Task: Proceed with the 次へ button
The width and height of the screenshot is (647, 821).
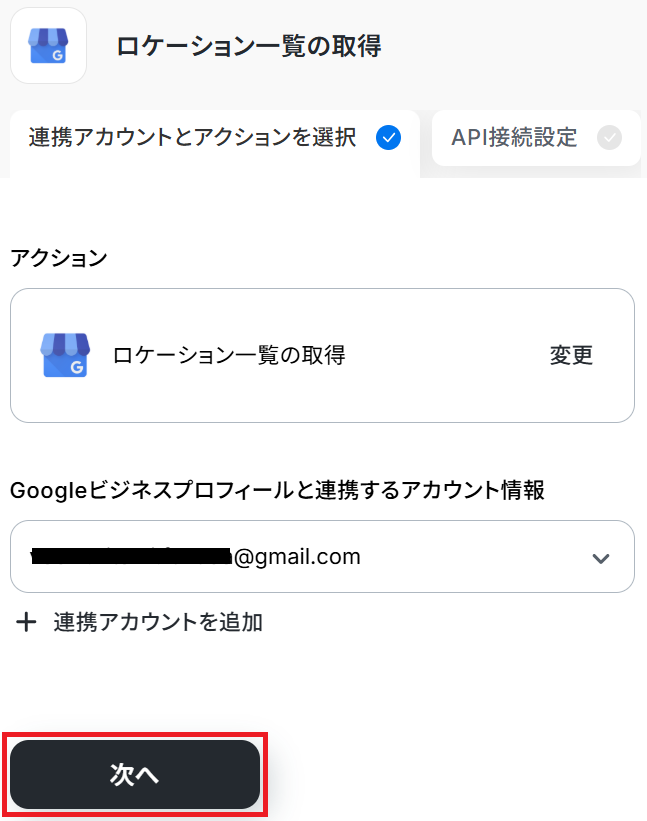Action: click(135, 775)
